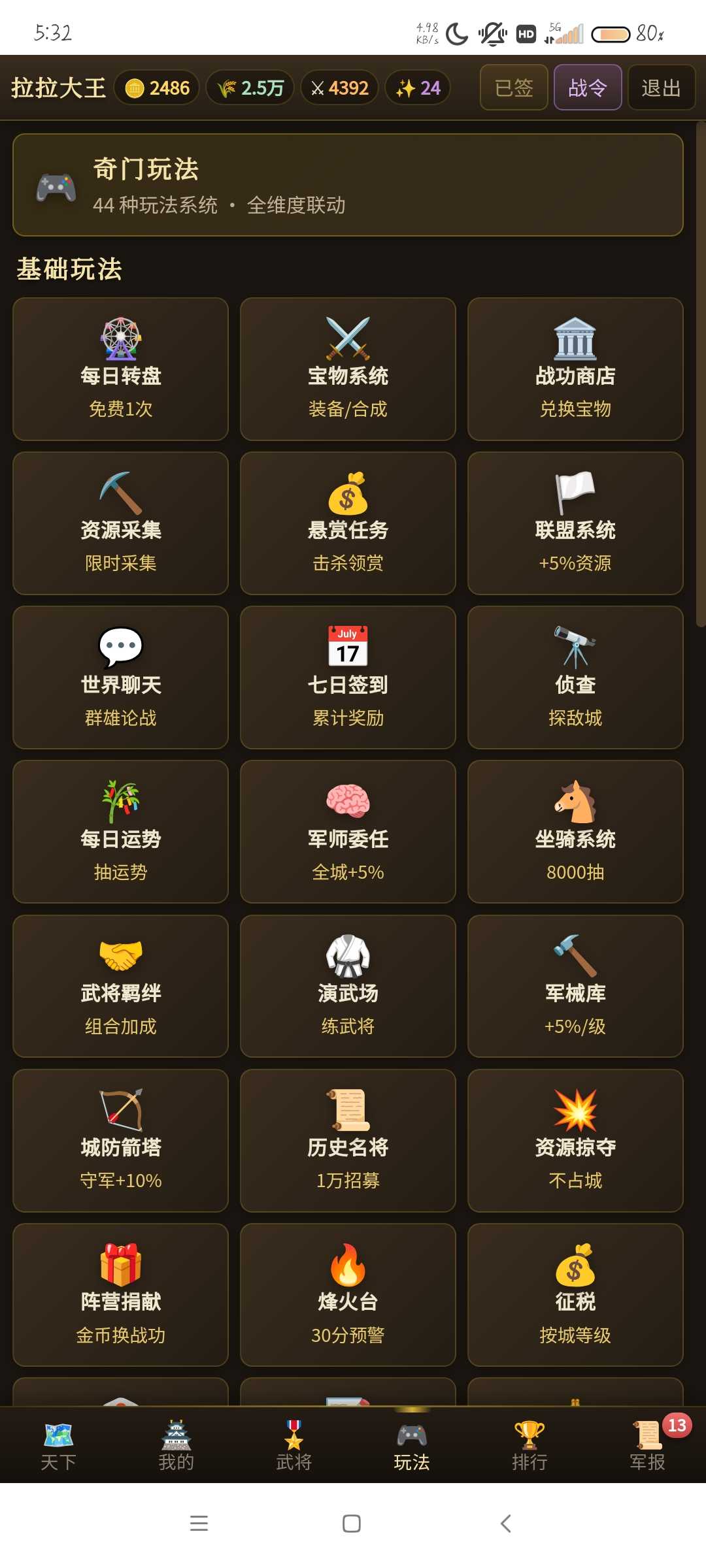Open the 联盟系统 alliance card
The image size is (706, 1568).
(x=575, y=523)
